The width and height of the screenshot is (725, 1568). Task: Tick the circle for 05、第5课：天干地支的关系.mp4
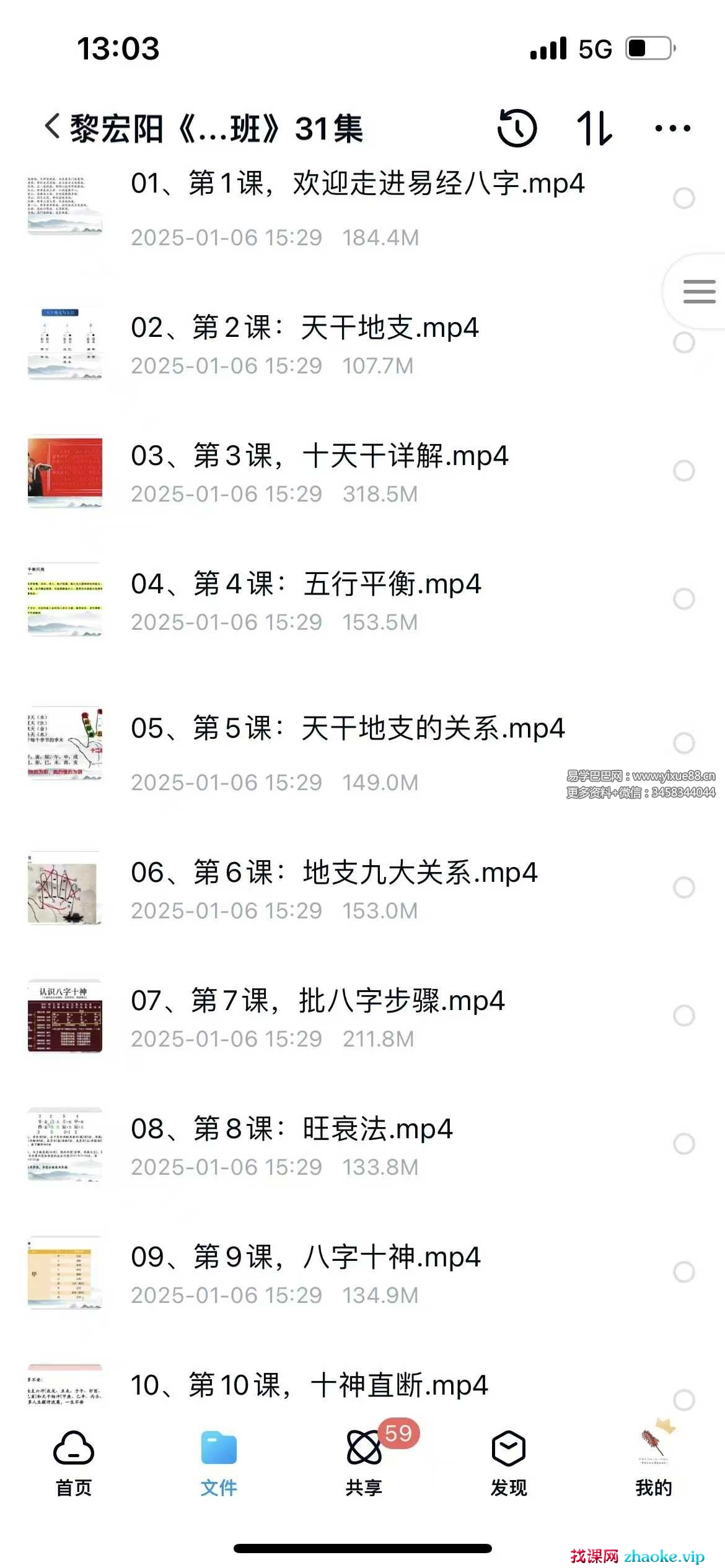[x=683, y=743]
